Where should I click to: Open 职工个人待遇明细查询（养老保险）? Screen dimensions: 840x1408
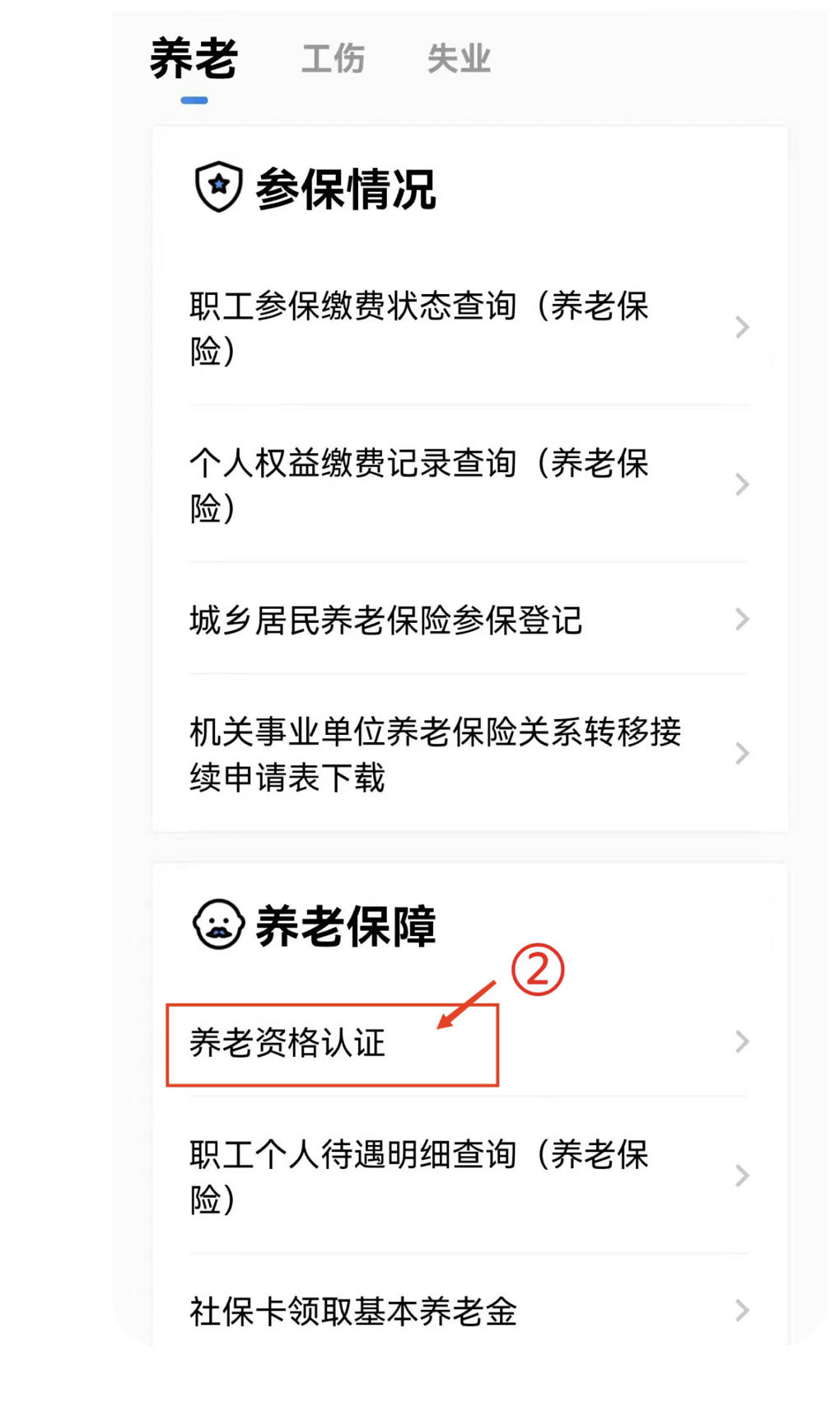[x=469, y=1176]
